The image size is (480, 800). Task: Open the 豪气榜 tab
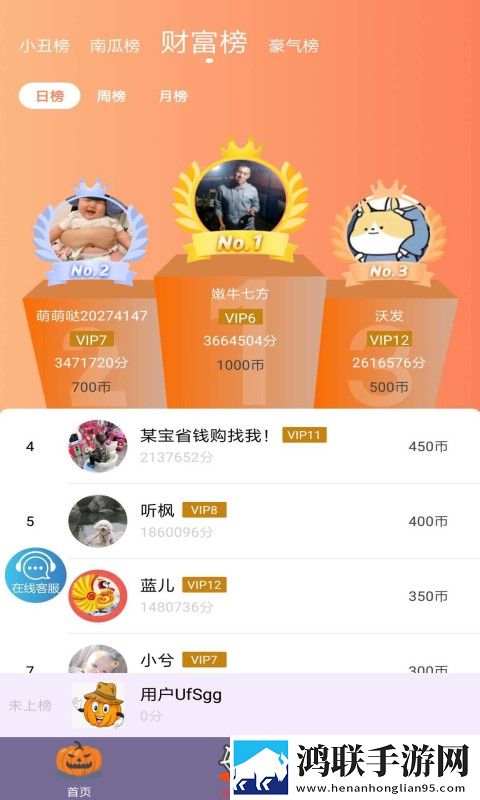(x=293, y=46)
